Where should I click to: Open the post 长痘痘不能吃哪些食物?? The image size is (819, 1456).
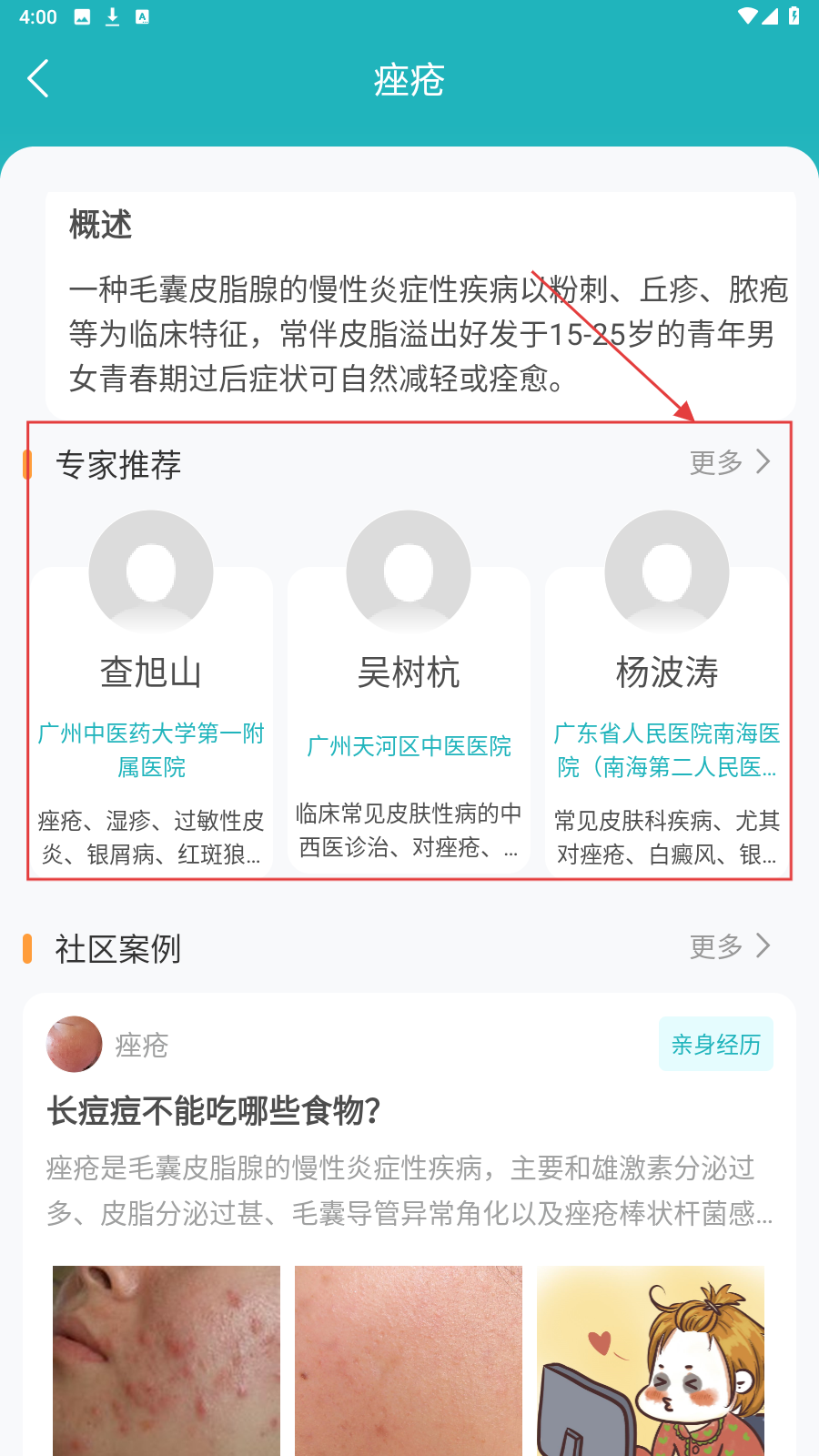click(x=214, y=1111)
